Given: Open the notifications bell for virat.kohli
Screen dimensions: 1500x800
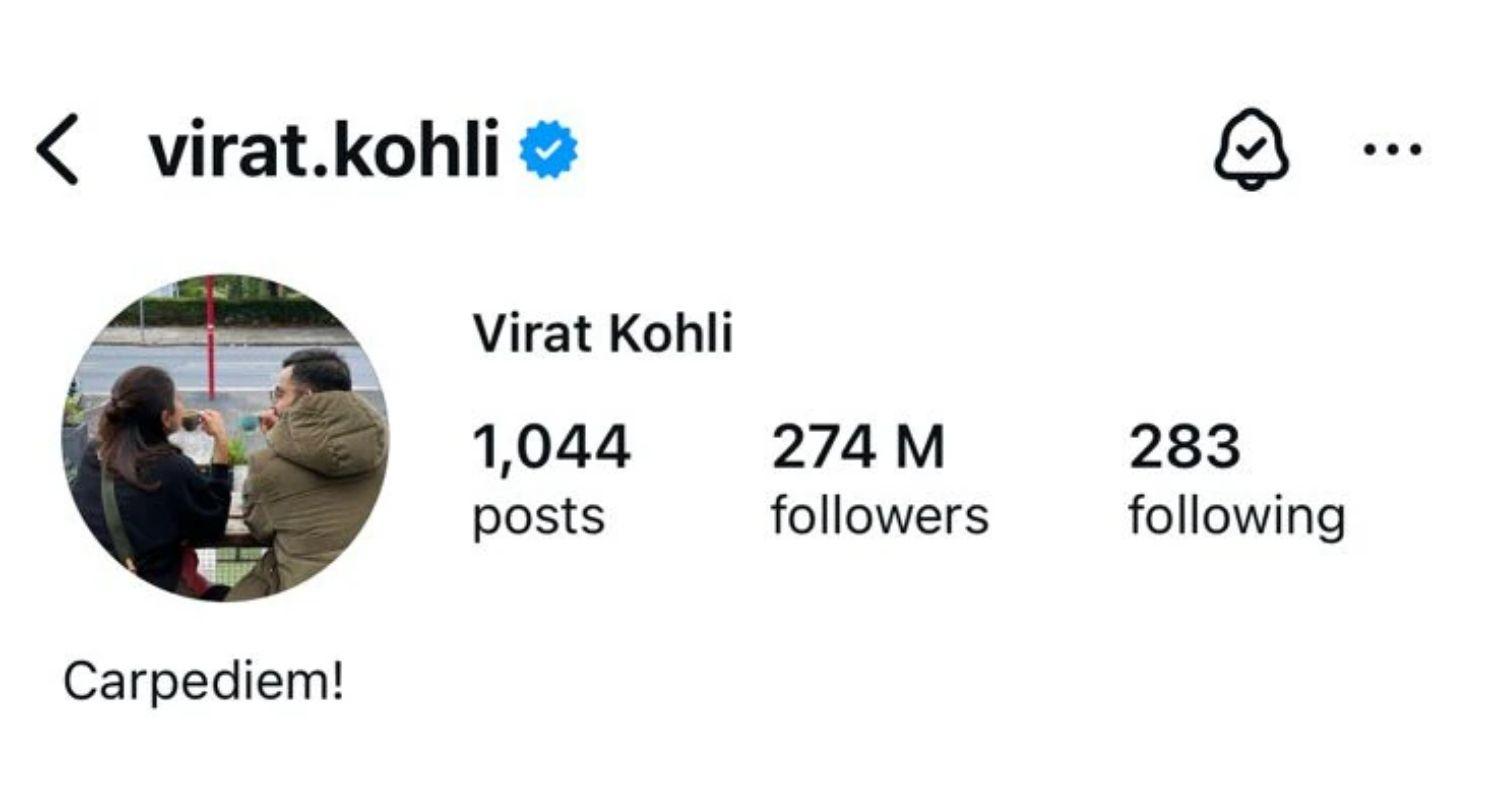Looking at the screenshot, I should coord(1251,151).
